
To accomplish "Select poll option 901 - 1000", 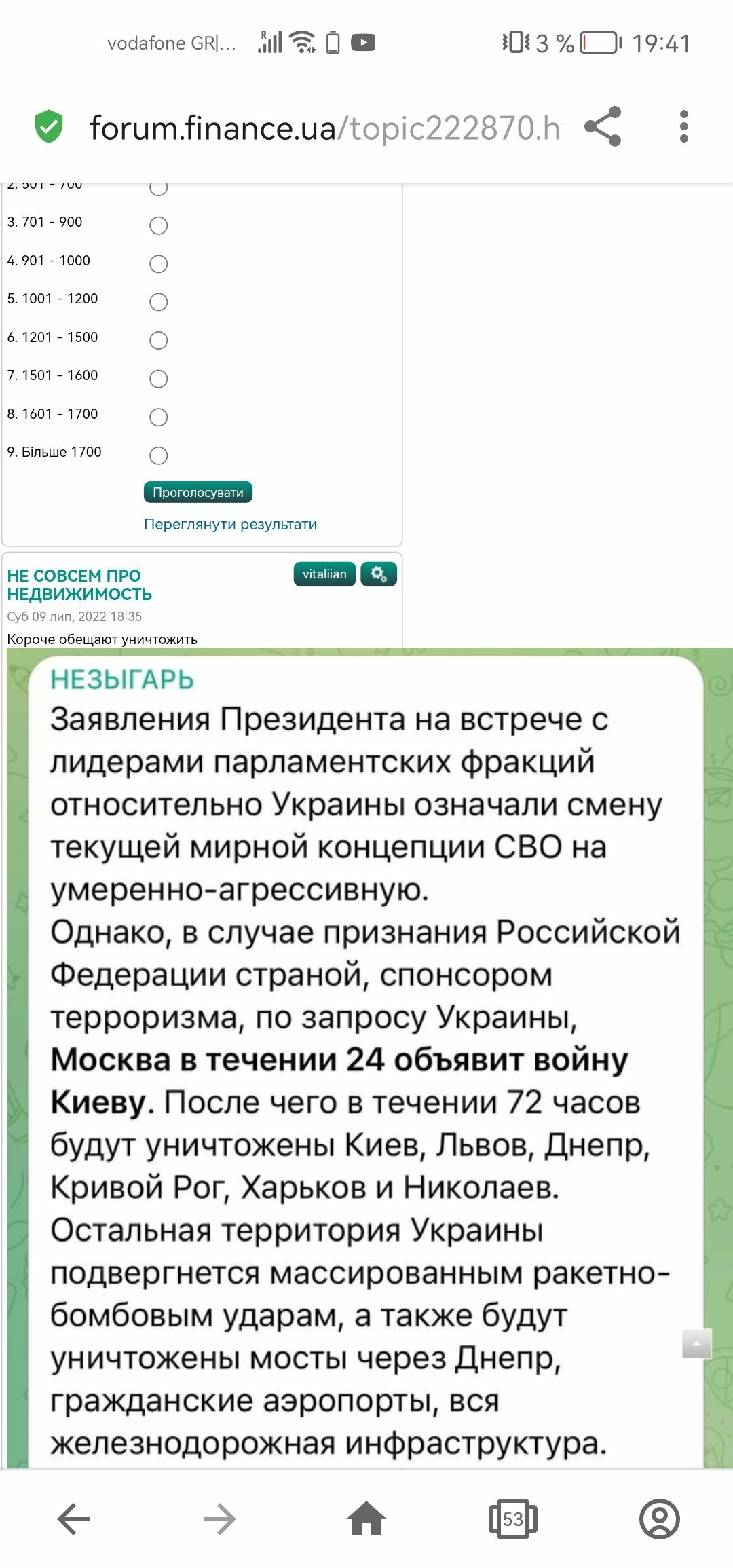I will (158, 263).
